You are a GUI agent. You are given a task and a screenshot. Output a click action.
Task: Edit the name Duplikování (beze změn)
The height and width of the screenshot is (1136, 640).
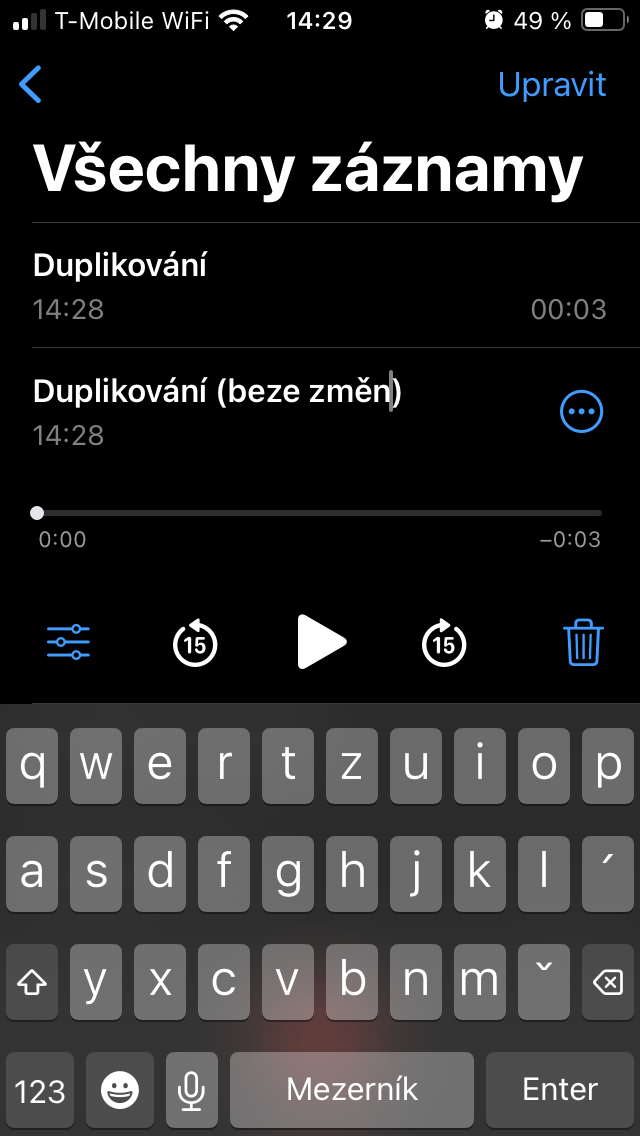pyautogui.click(x=217, y=392)
